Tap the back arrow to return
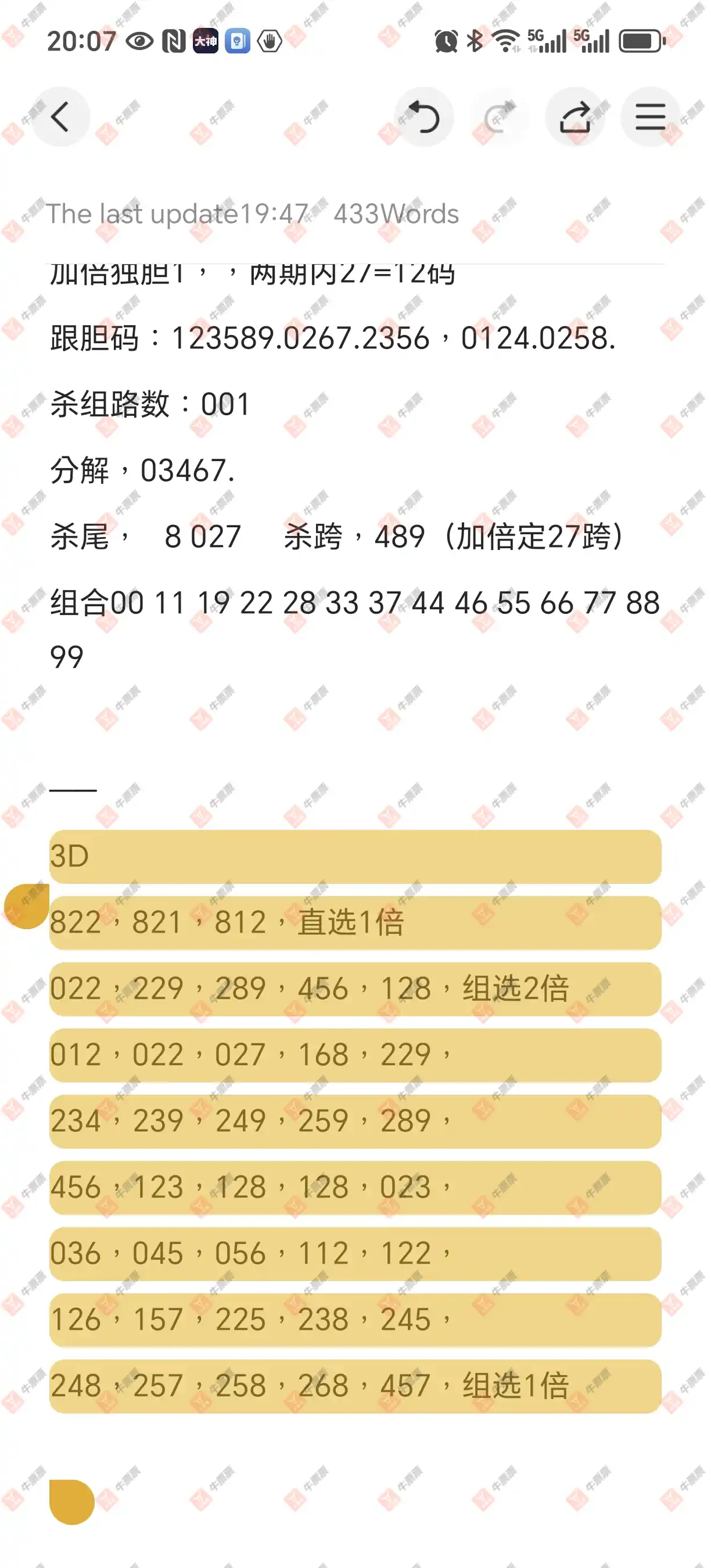 [x=60, y=116]
